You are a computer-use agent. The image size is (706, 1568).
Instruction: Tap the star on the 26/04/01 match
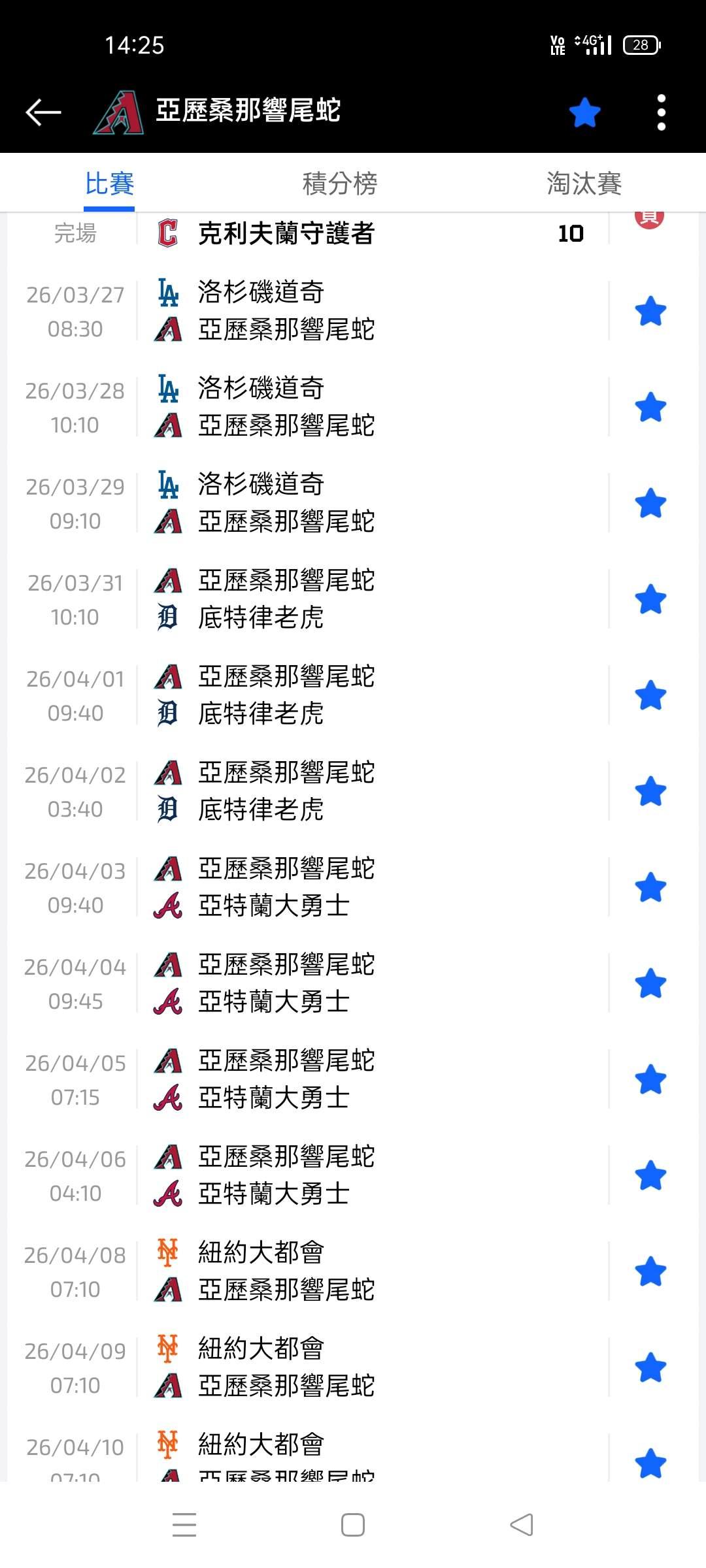coord(650,695)
